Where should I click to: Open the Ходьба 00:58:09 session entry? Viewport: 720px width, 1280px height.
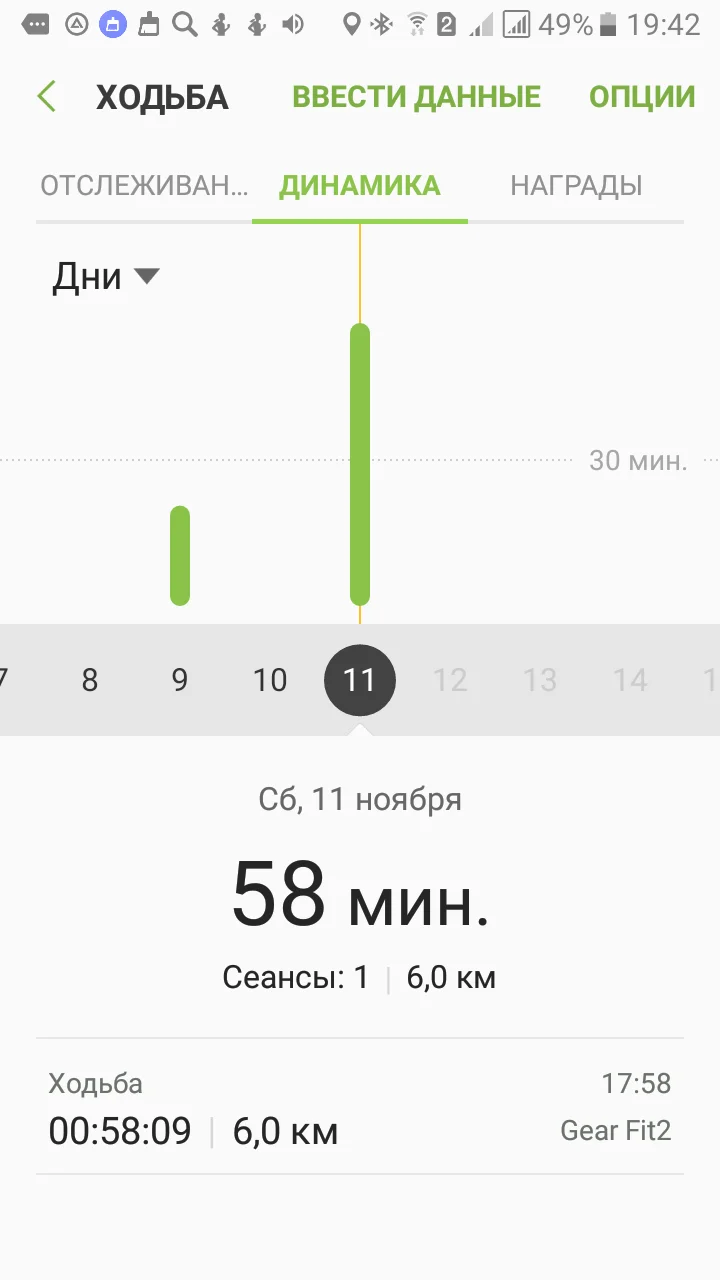(360, 1107)
